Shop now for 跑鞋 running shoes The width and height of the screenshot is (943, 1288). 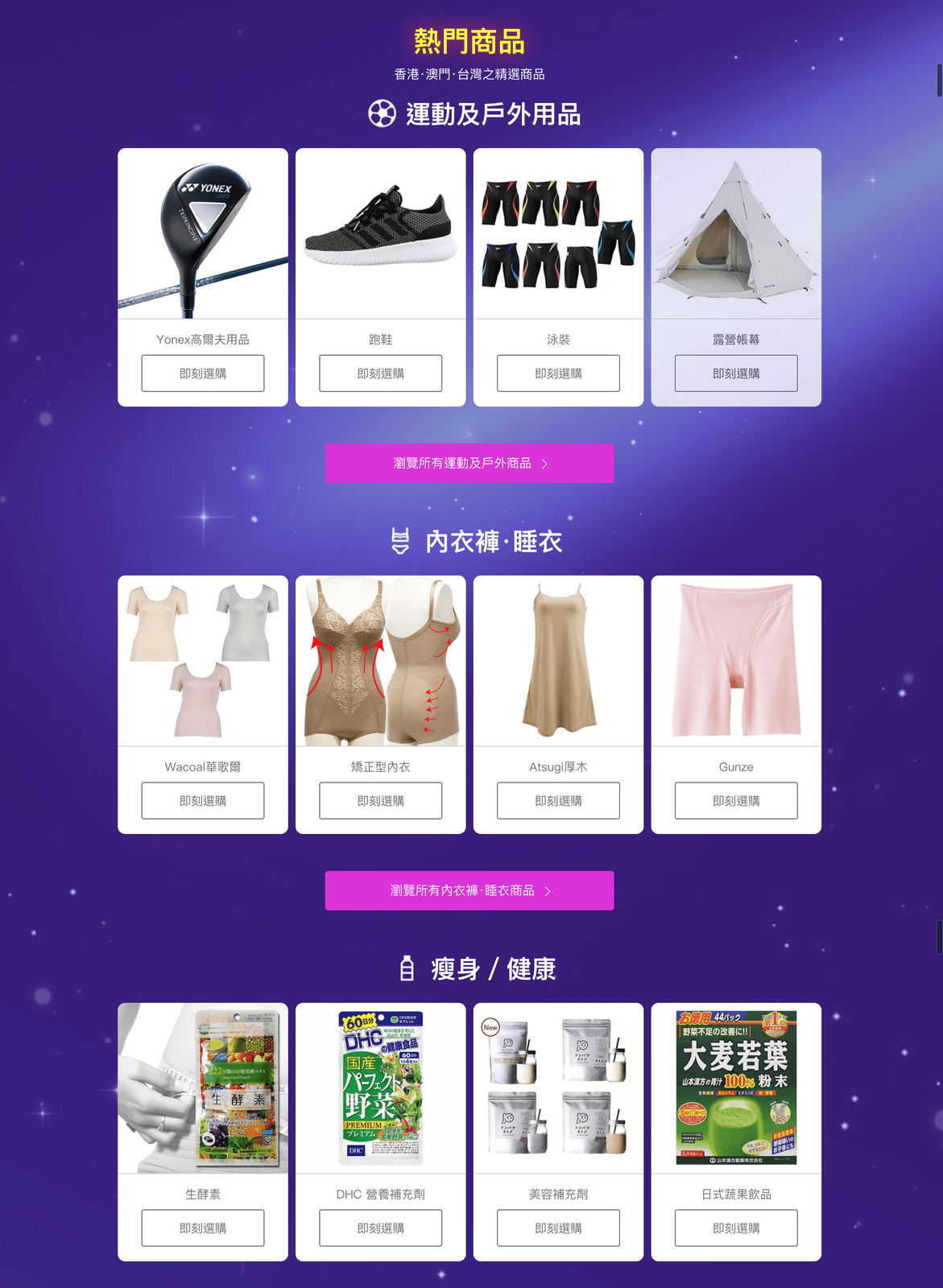[380, 374]
